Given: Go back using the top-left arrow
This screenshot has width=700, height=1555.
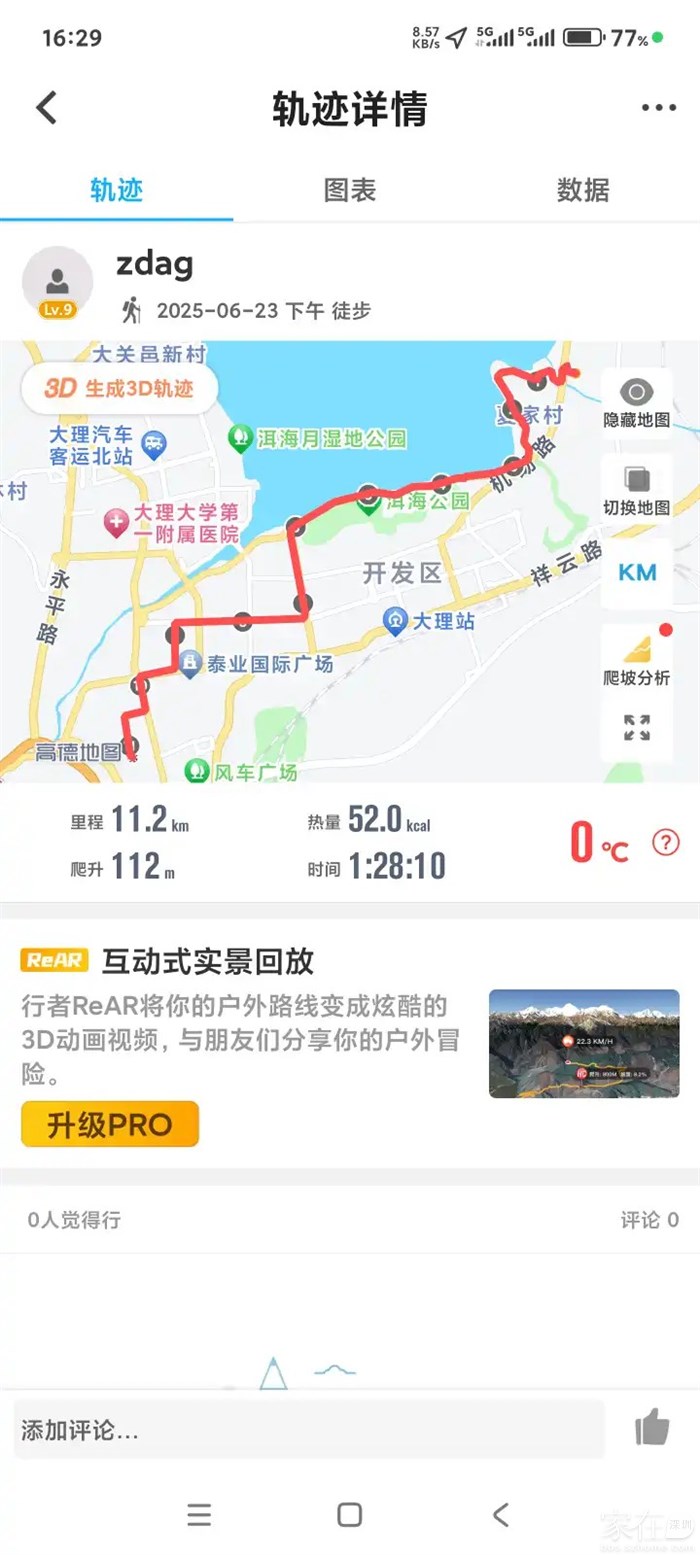Looking at the screenshot, I should [46, 108].
